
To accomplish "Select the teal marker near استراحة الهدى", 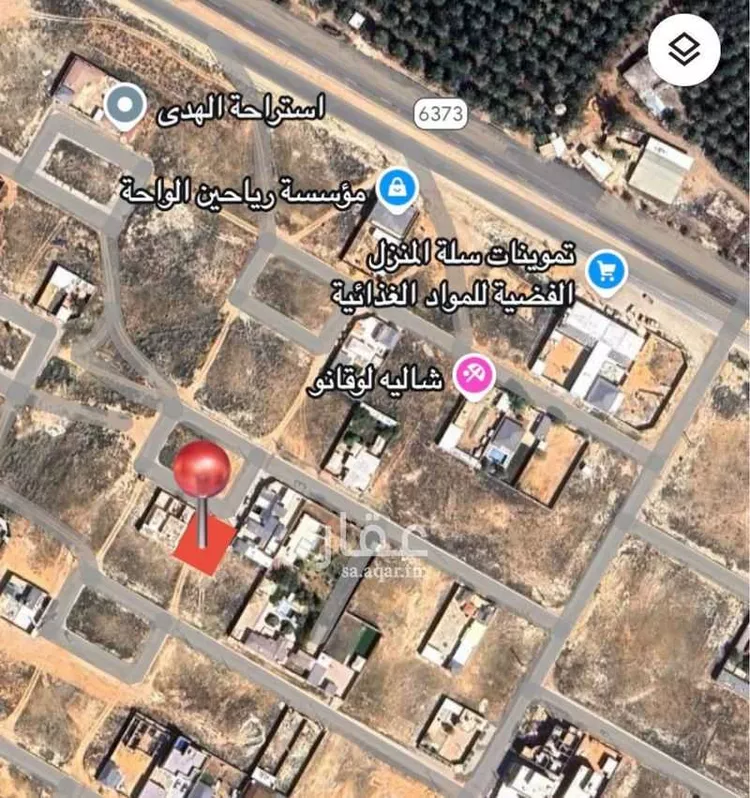I will point(124,103).
